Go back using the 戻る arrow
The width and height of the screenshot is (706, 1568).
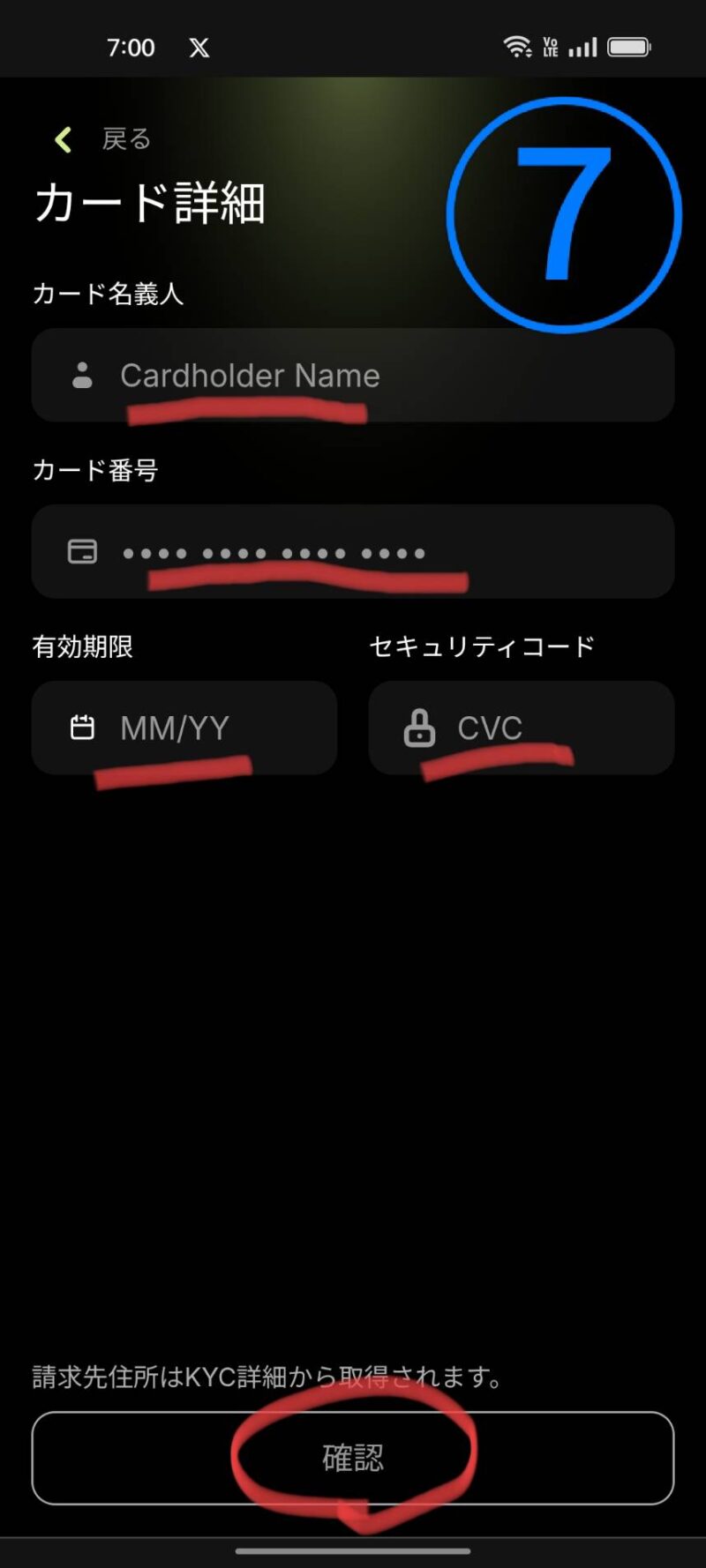[x=64, y=139]
